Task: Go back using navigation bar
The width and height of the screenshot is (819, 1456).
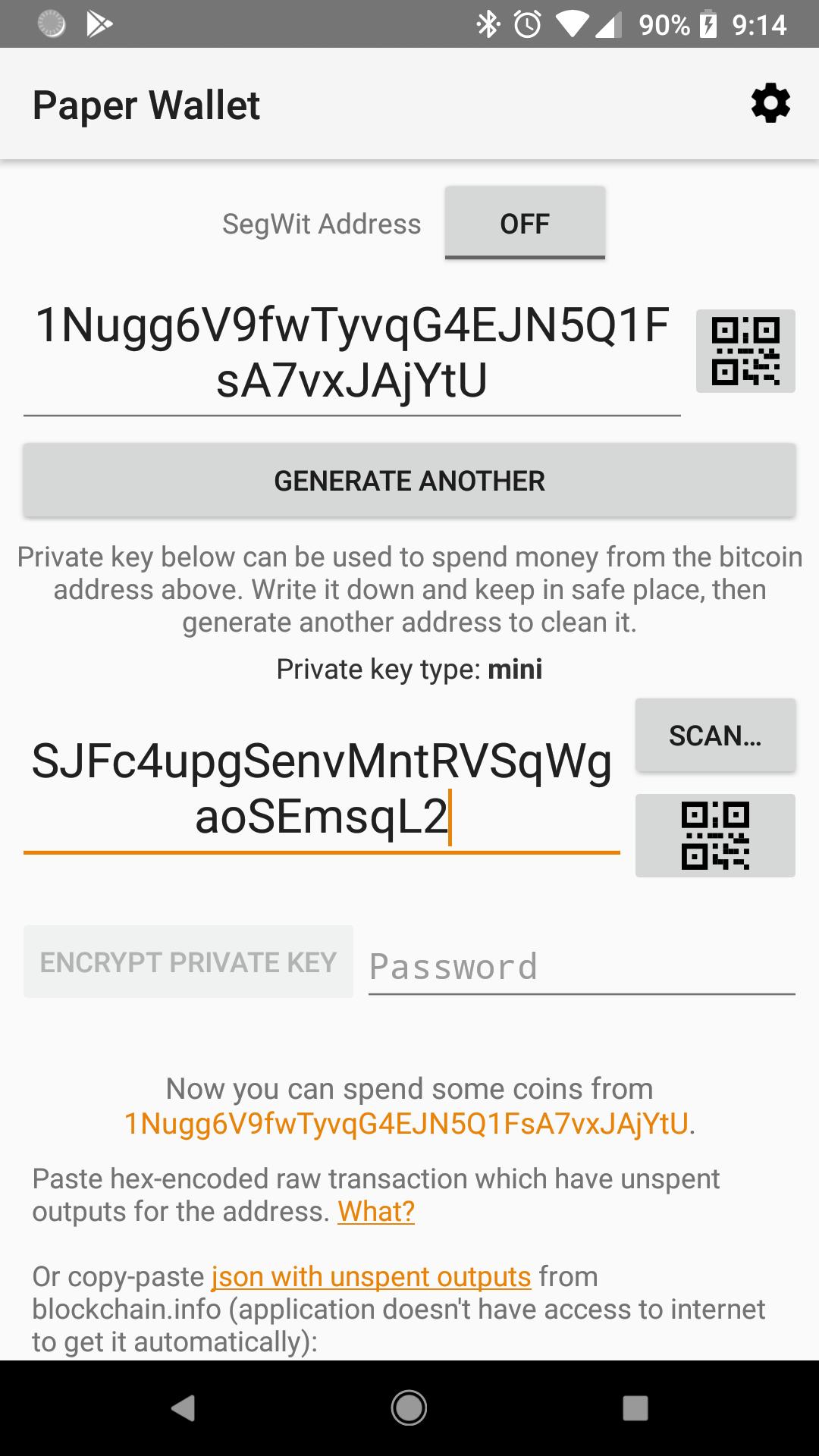Action: (183, 1408)
